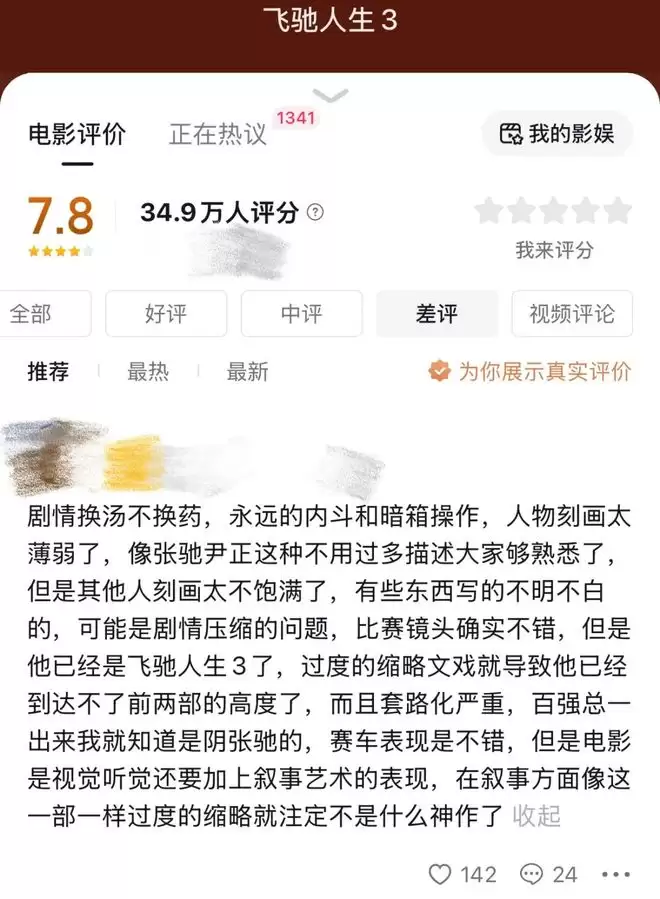This screenshot has width=660, height=899.
Task: Sort reviews by 最新
Action: tap(247, 372)
